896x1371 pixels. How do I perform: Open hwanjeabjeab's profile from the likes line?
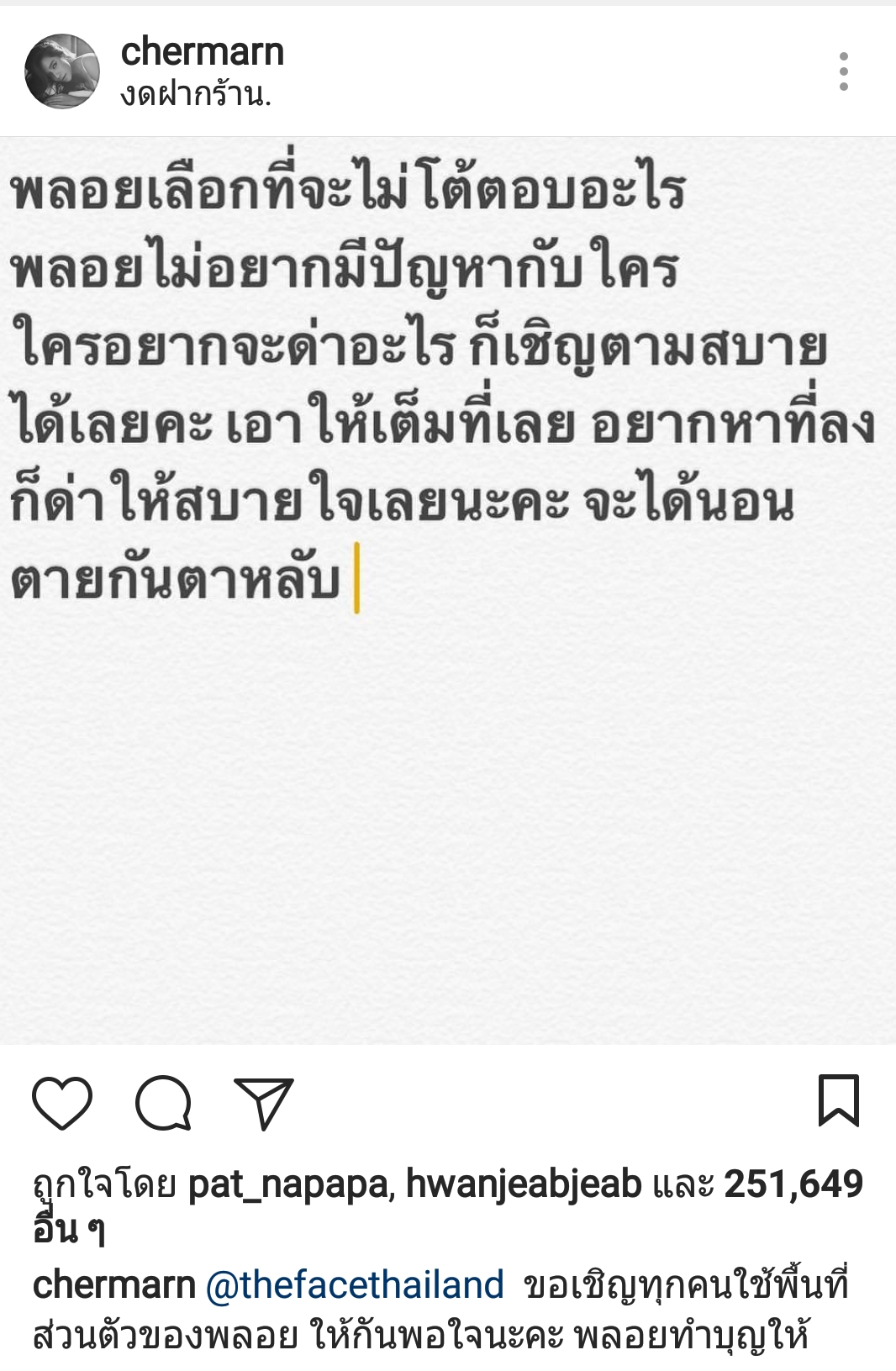pos(523,1184)
